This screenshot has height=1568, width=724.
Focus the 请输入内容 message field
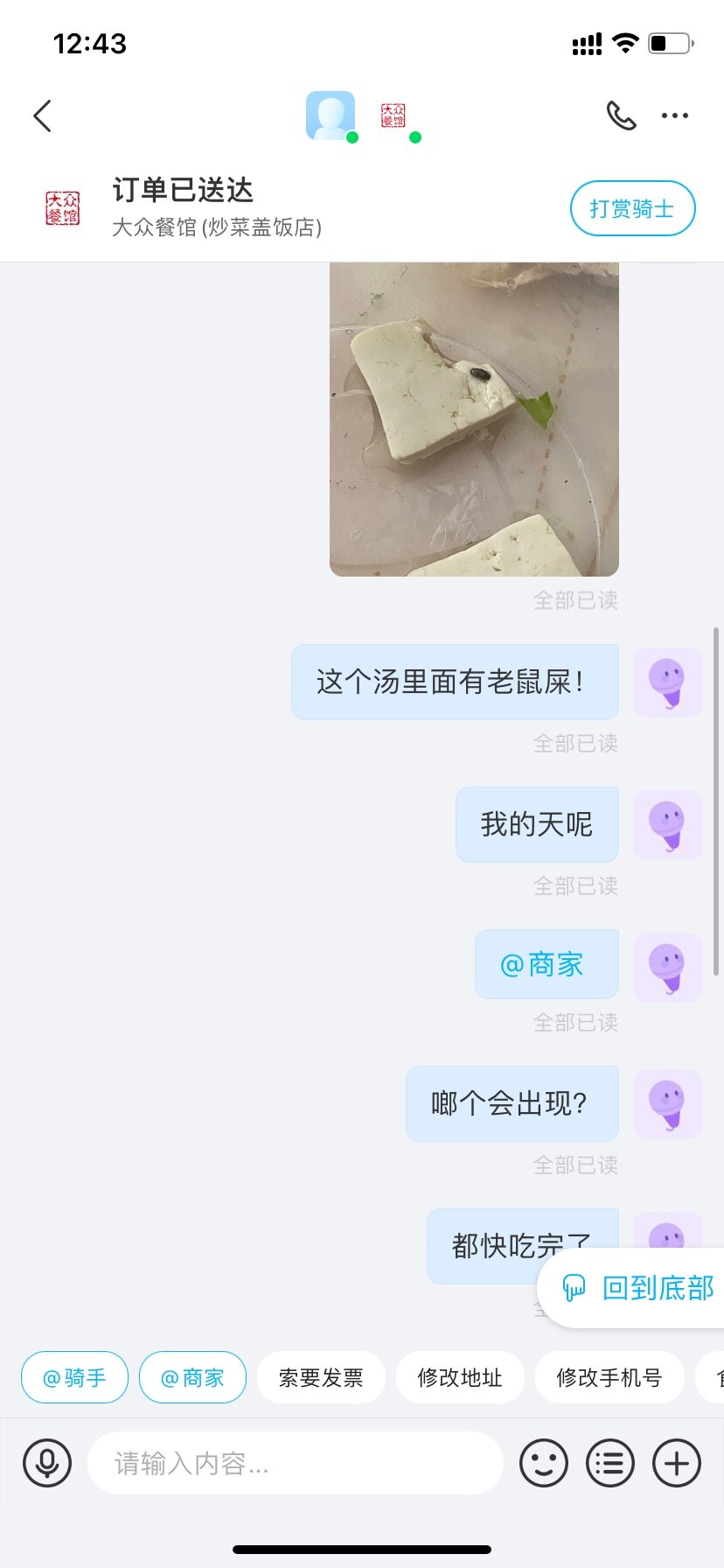(296, 1463)
